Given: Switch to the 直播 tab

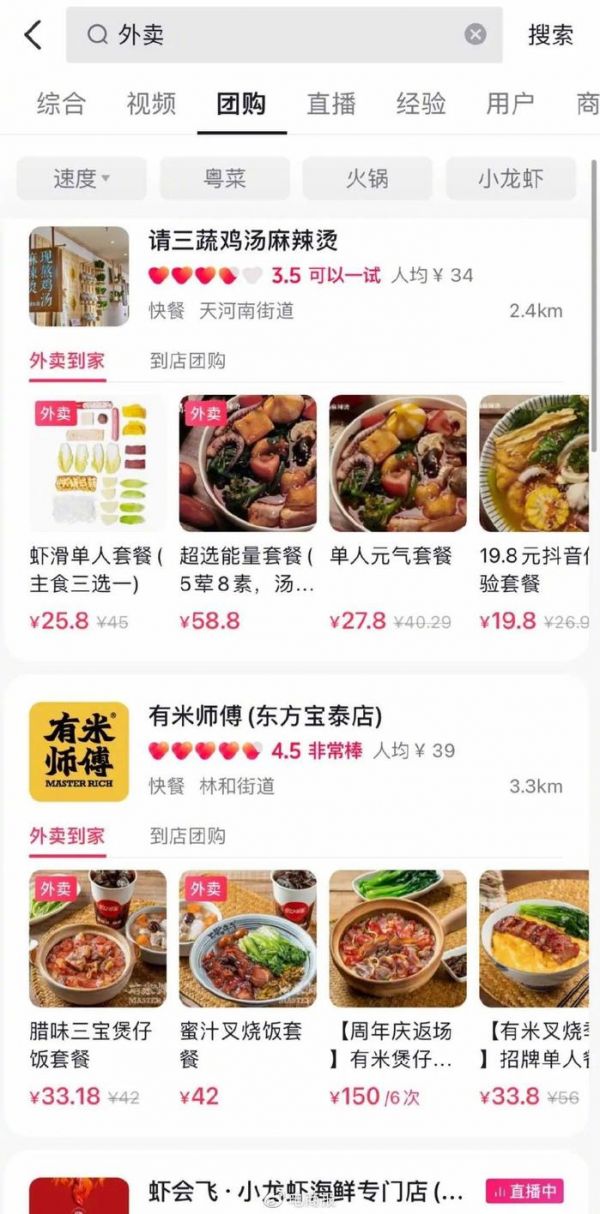Looking at the screenshot, I should pyautogui.click(x=331, y=103).
